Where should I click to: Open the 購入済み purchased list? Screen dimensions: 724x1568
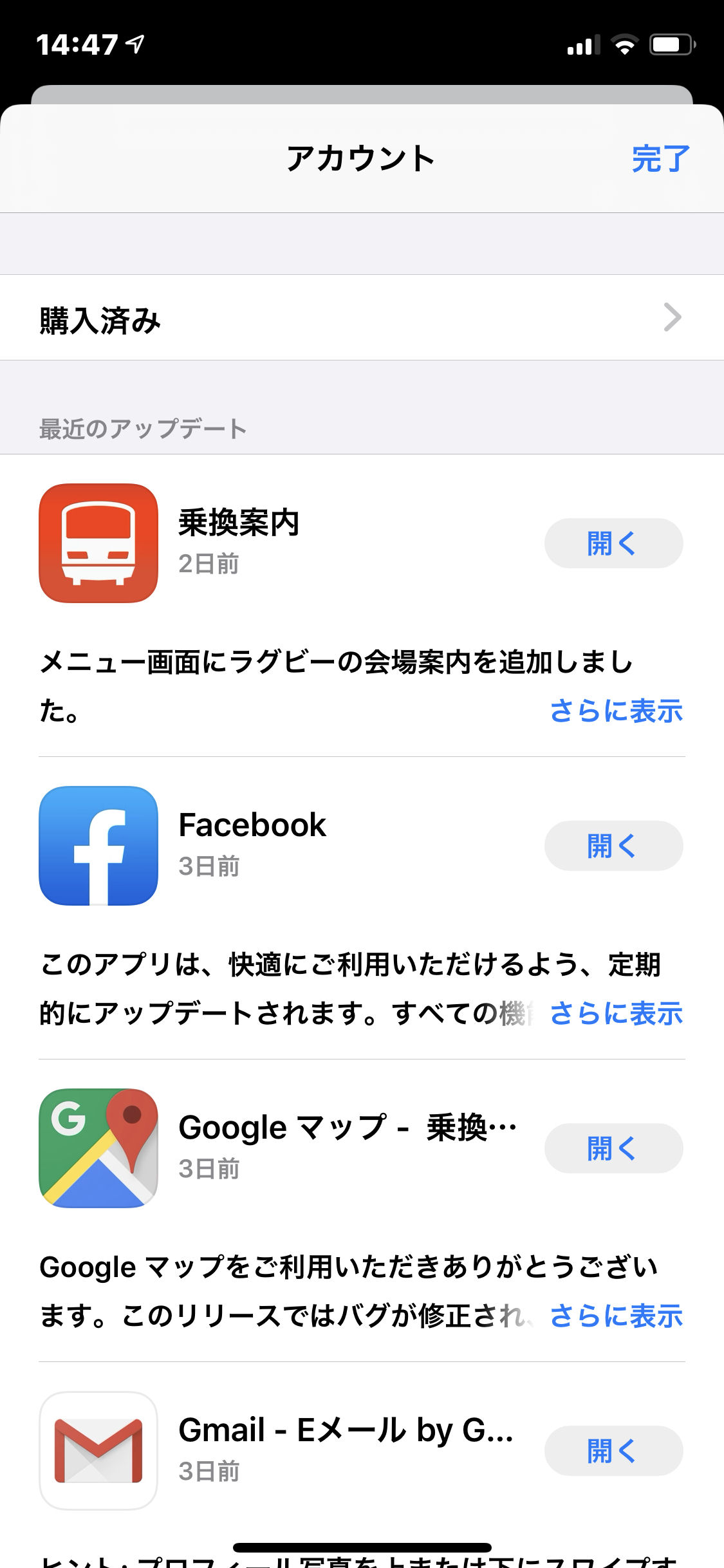pyautogui.click(x=362, y=317)
